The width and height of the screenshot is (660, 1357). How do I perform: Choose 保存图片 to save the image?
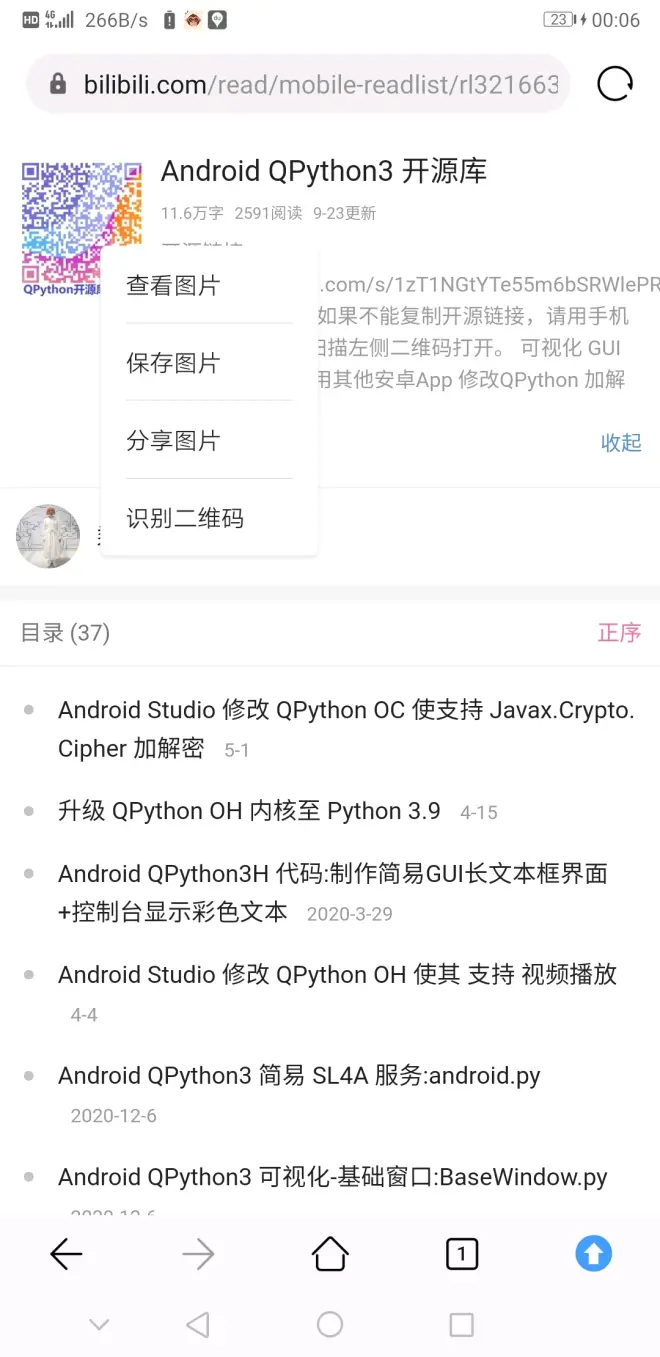coord(173,363)
